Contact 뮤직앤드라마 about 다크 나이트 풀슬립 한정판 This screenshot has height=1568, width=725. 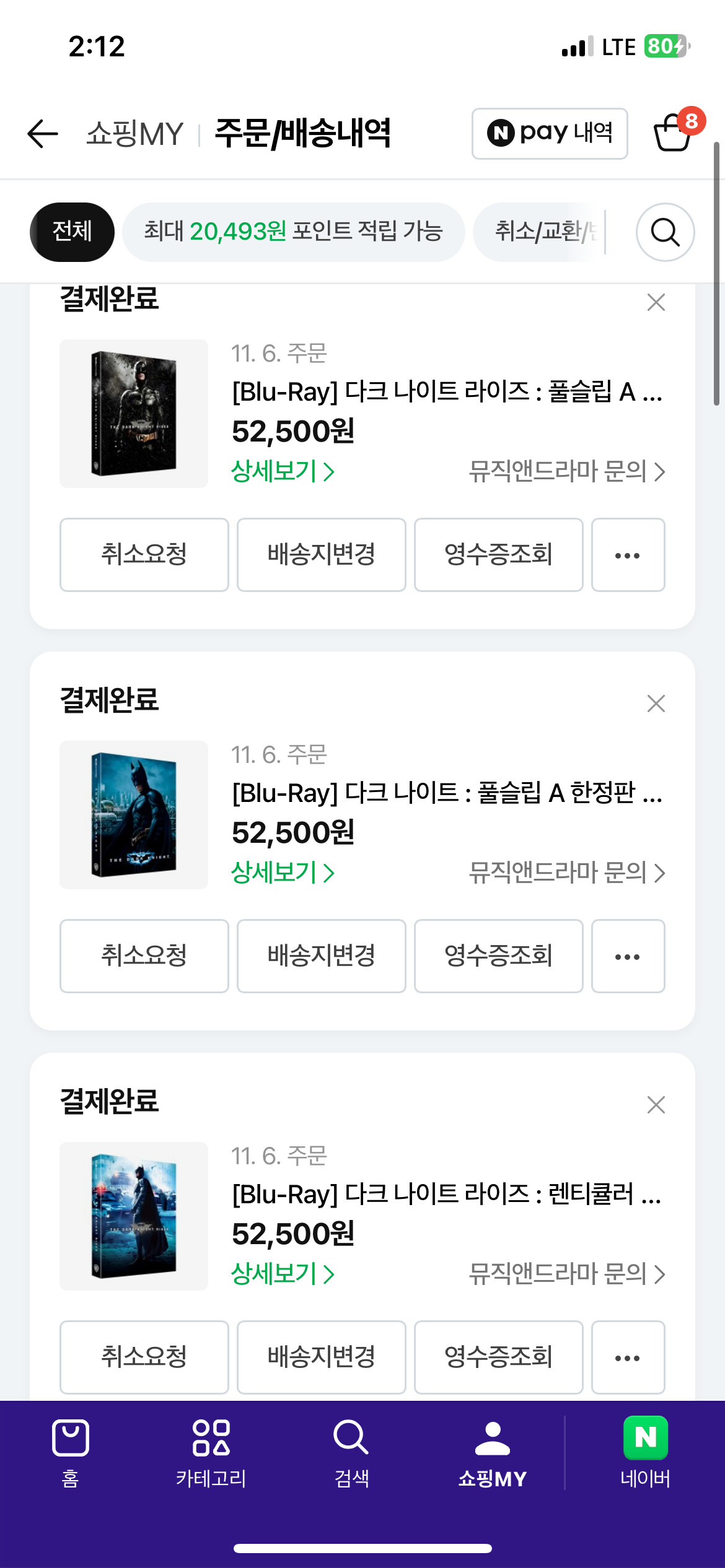[x=566, y=873]
